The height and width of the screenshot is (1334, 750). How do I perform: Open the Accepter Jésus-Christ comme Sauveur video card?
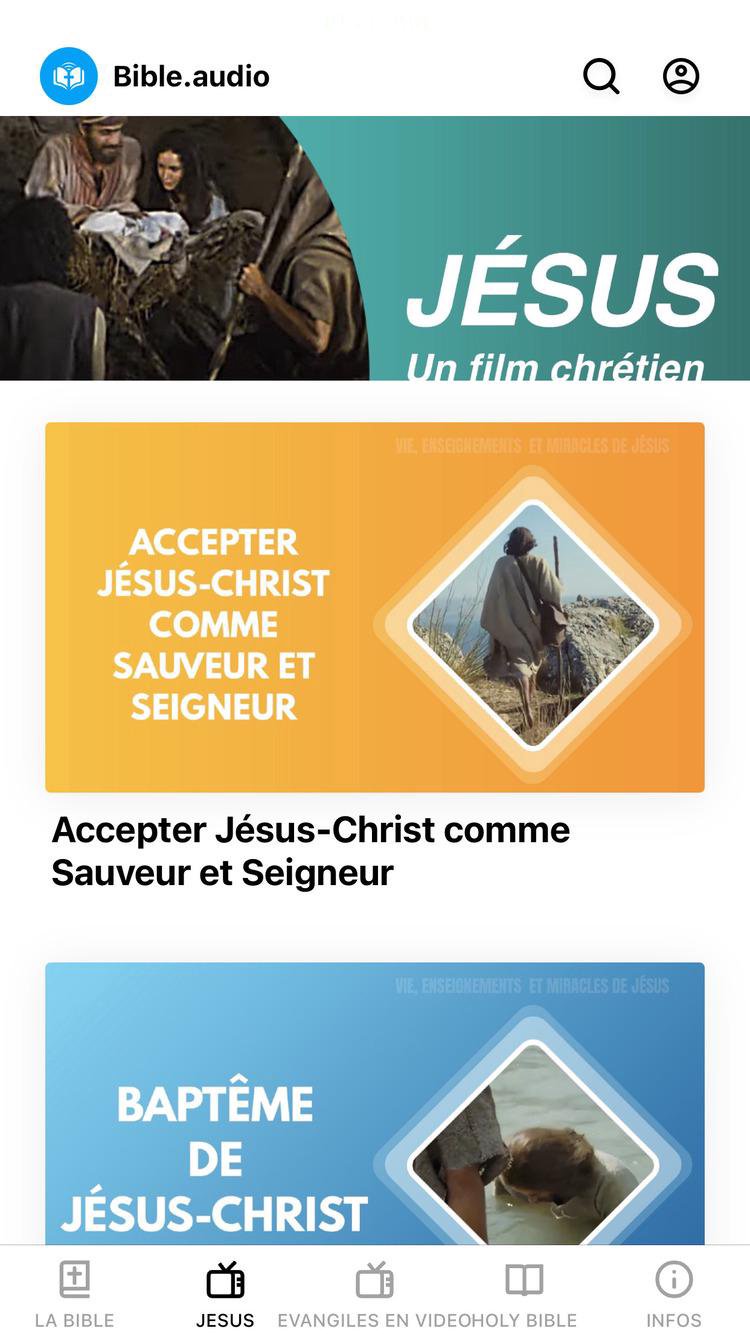point(375,607)
